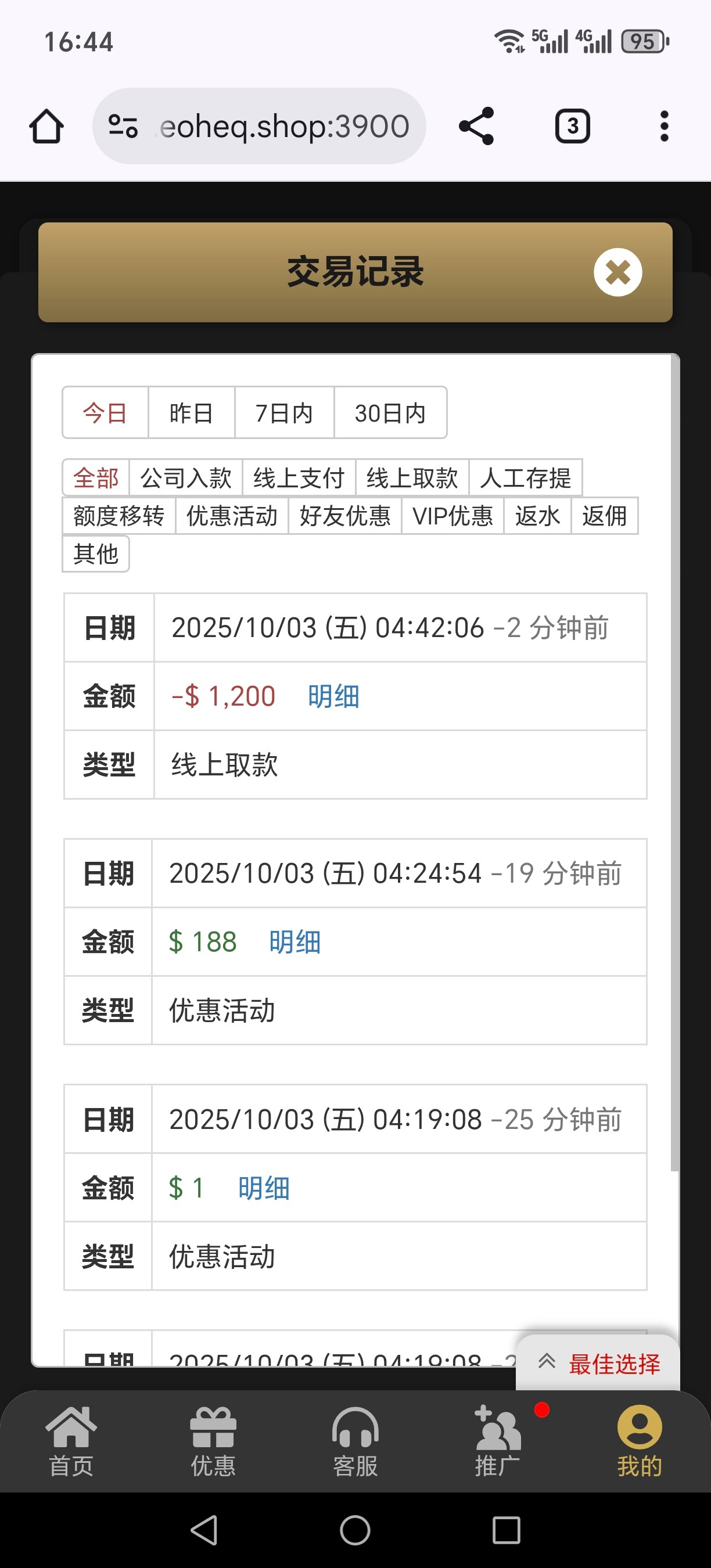Filter by 线上支付 transactions
The image size is (711, 1568).
tap(299, 478)
